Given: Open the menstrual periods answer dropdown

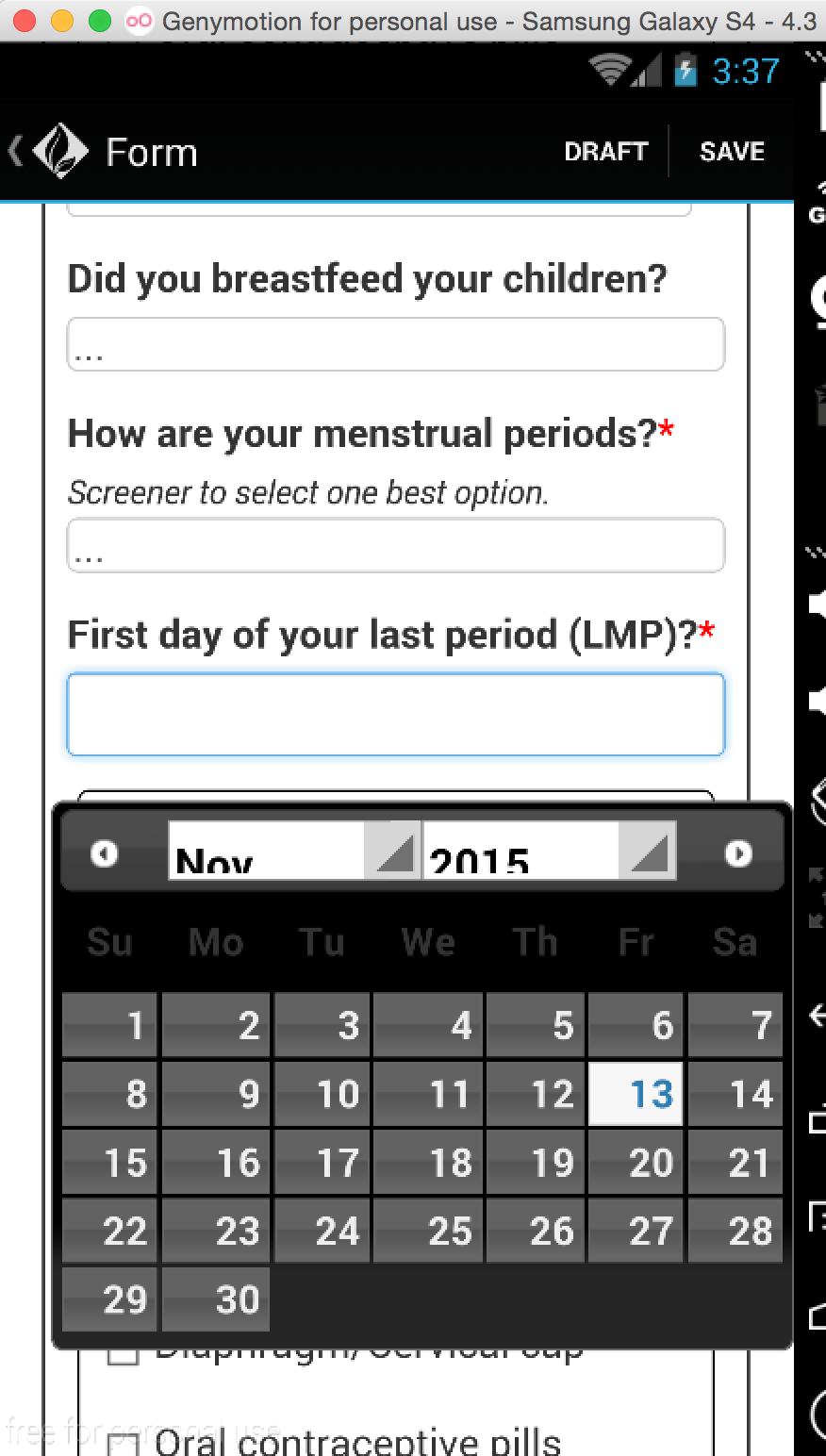Looking at the screenshot, I should pos(396,545).
